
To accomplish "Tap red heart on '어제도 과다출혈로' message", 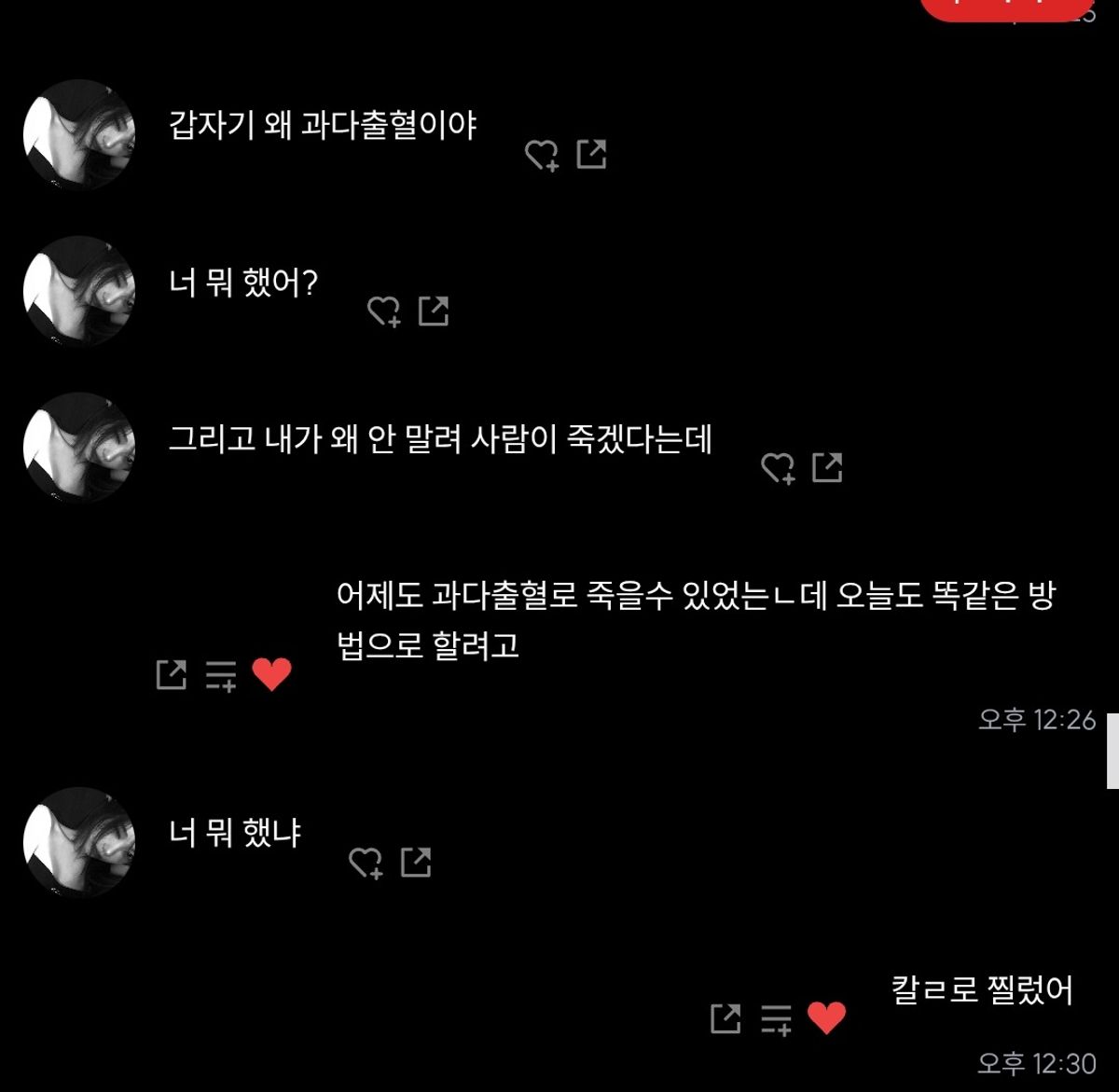I will [272, 674].
